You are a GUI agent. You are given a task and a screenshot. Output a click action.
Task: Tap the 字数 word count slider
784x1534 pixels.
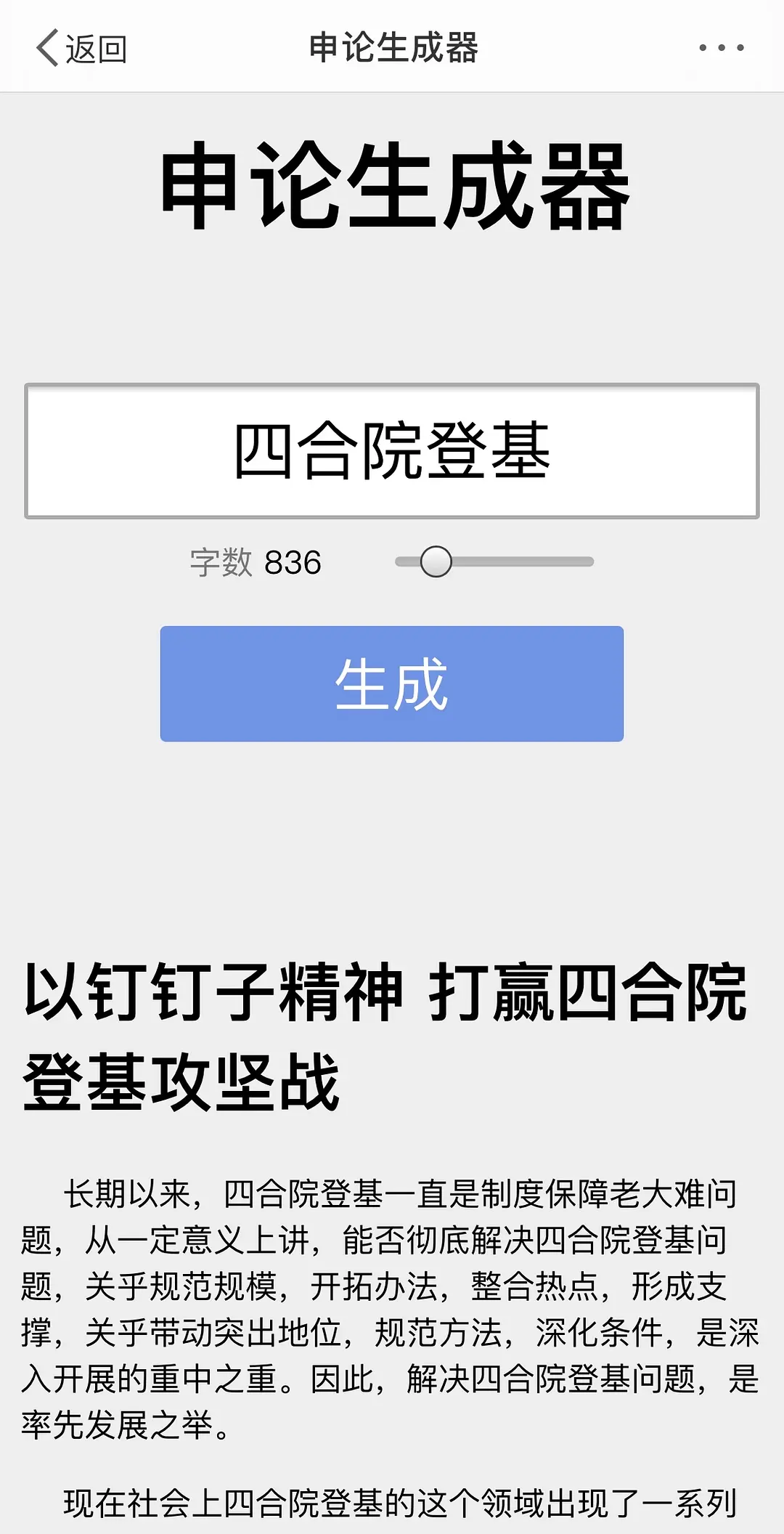494,561
